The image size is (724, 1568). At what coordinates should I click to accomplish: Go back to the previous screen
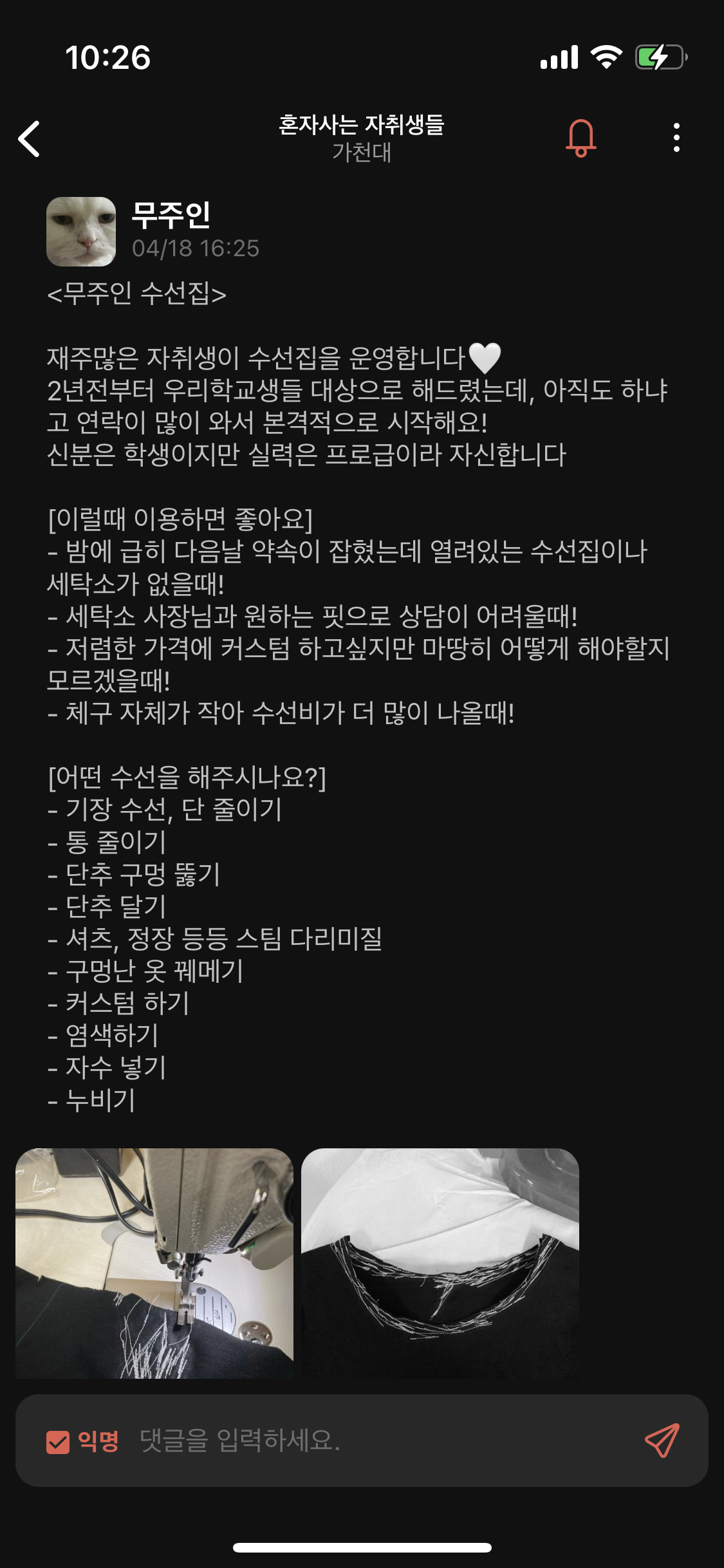(30, 138)
